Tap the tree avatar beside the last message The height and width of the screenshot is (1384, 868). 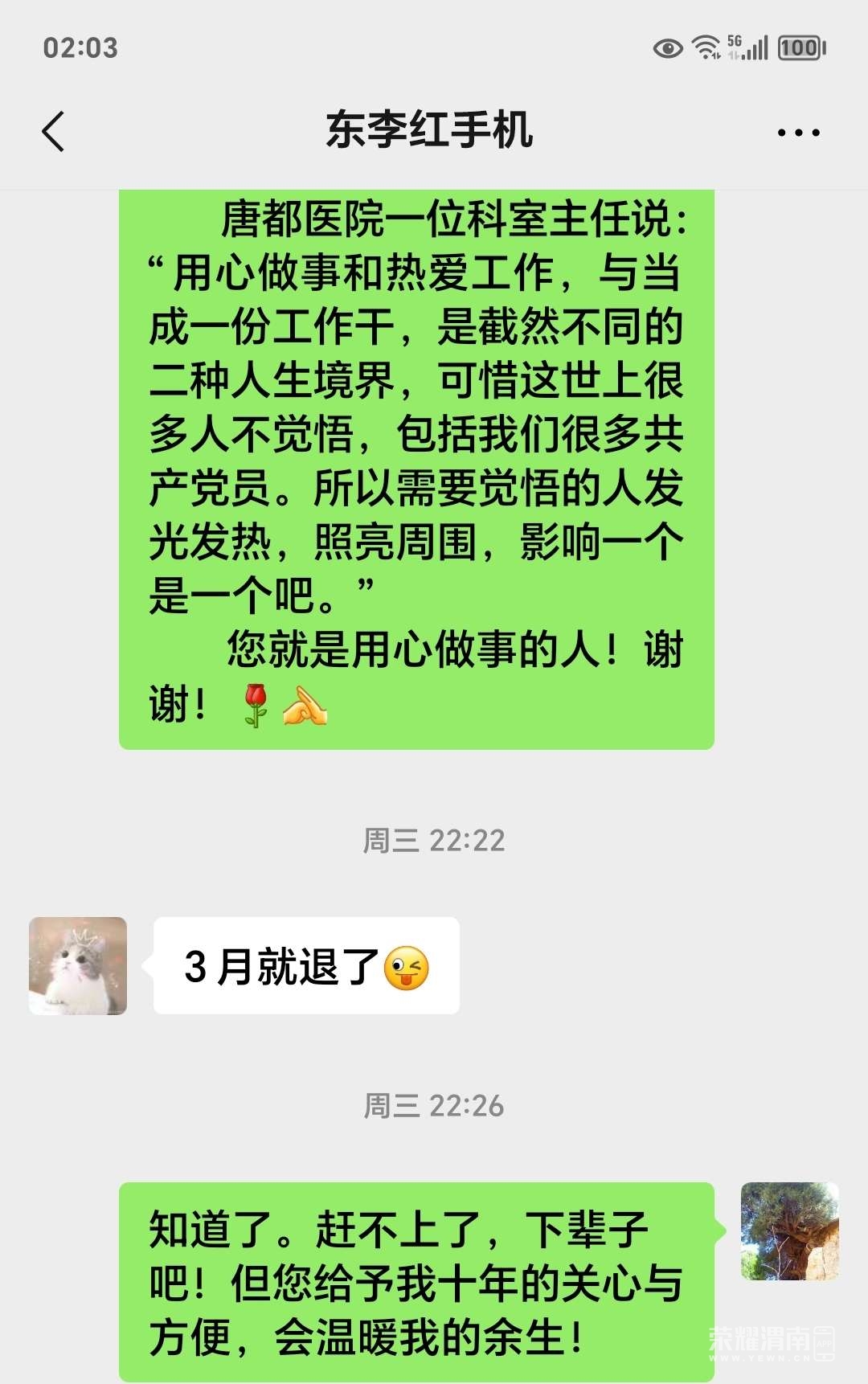789,1230
